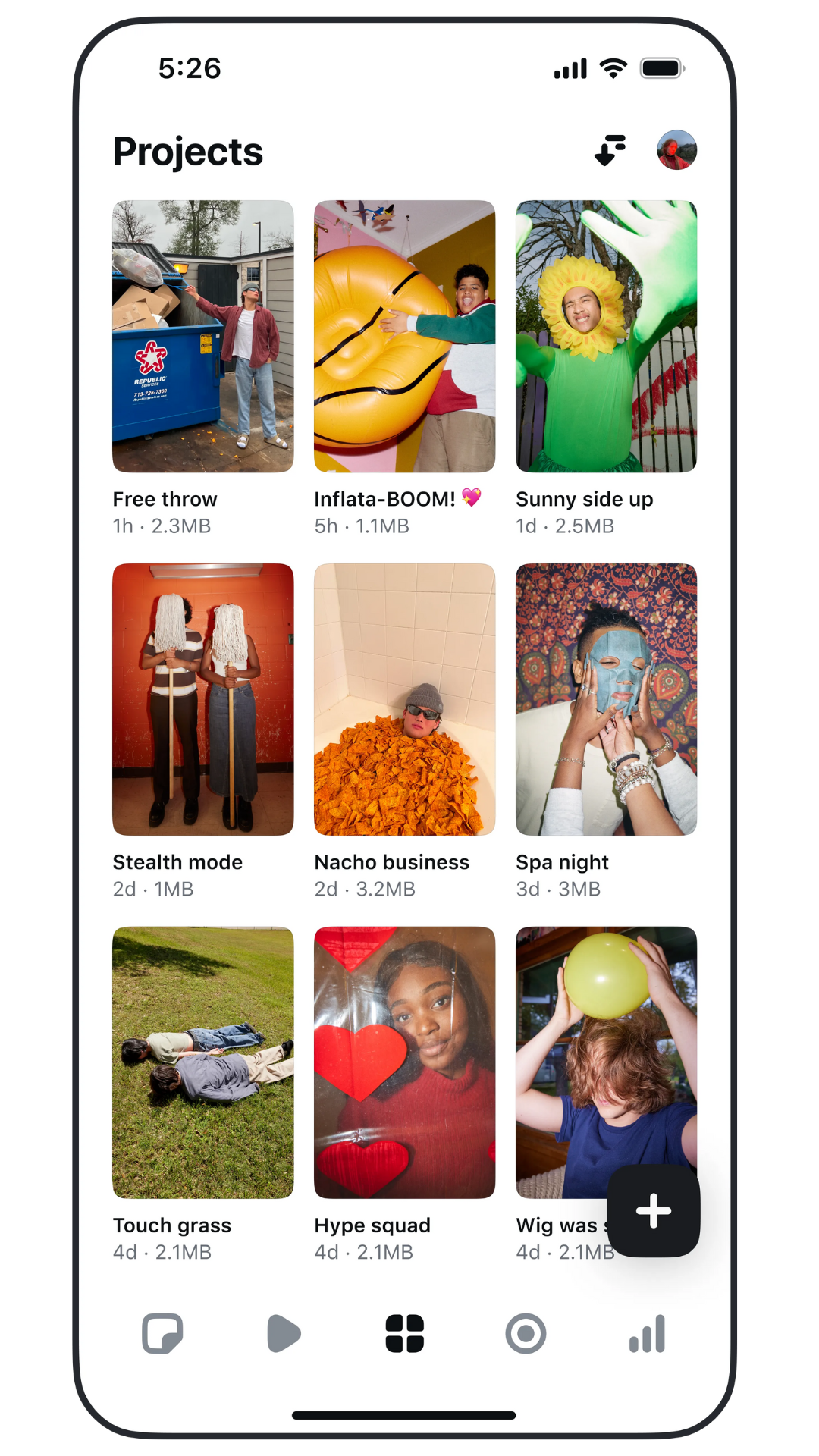
Task: Open the Stealth mode project
Action: click(x=202, y=699)
